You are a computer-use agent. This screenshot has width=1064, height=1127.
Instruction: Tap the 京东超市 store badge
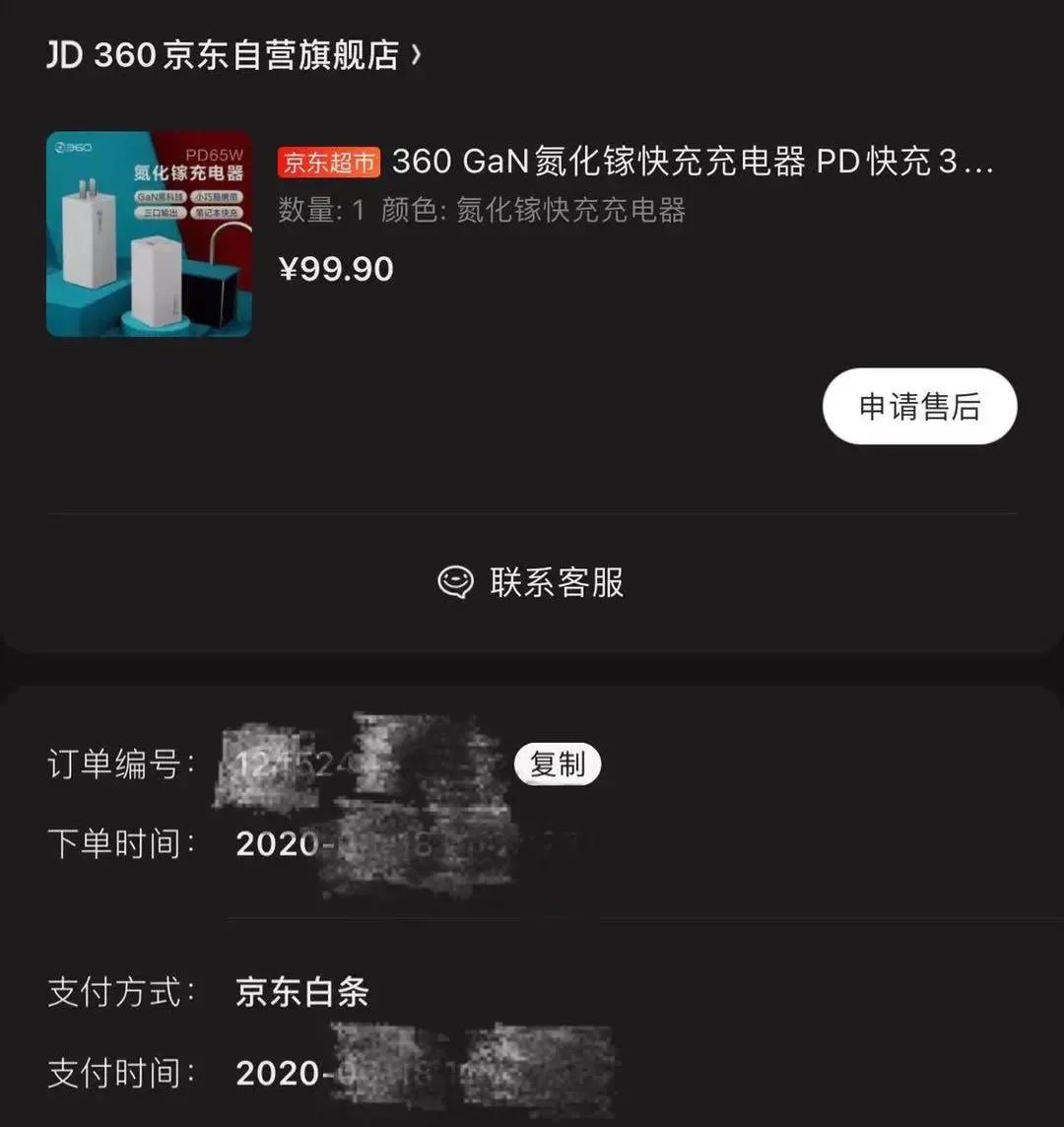326,163
